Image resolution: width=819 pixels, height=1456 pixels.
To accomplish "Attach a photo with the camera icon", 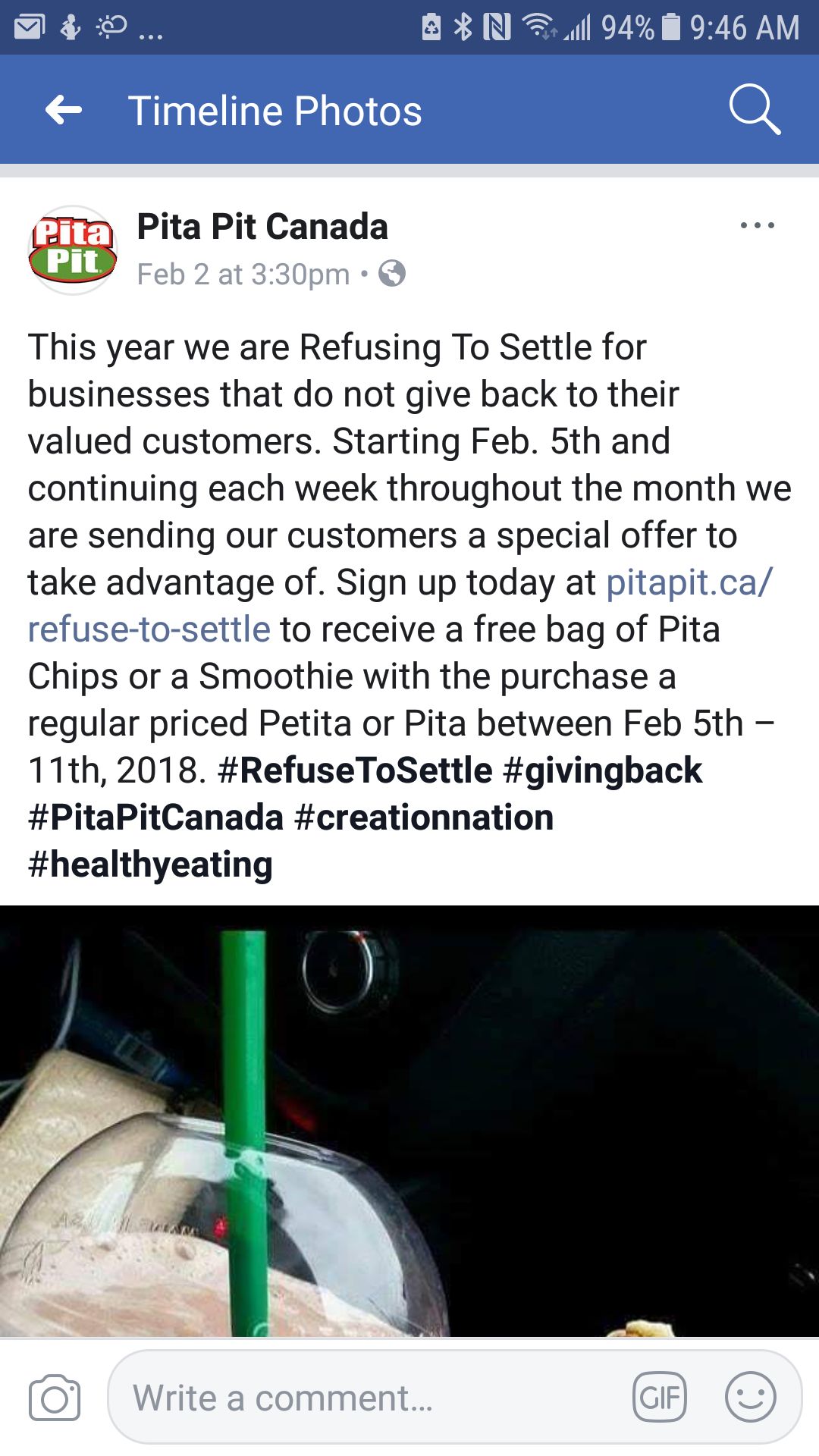I will point(55,1397).
